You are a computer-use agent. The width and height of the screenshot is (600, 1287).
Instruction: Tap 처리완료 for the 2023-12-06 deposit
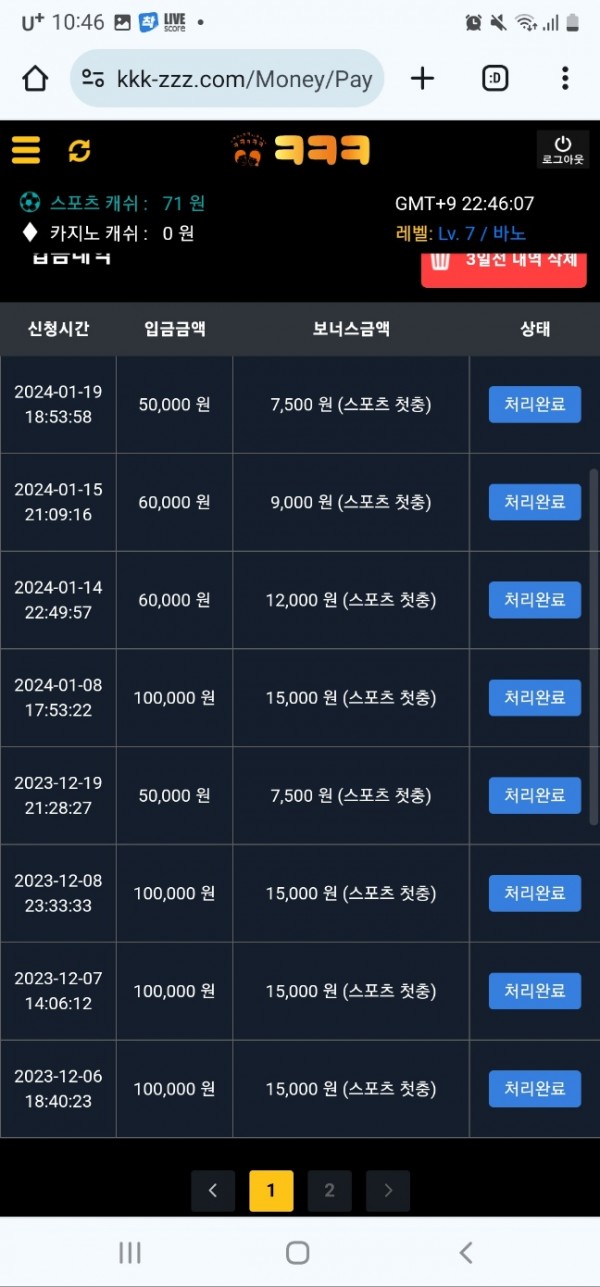(x=534, y=1089)
